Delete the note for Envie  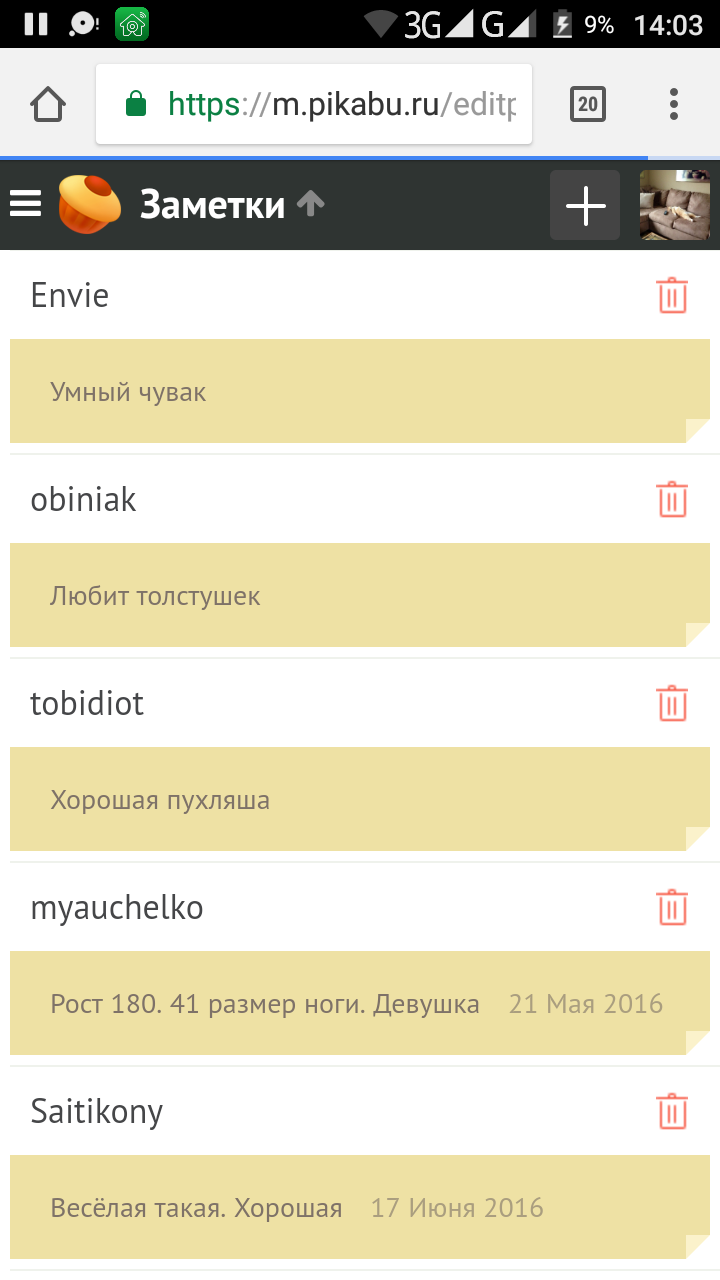click(672, 296)
